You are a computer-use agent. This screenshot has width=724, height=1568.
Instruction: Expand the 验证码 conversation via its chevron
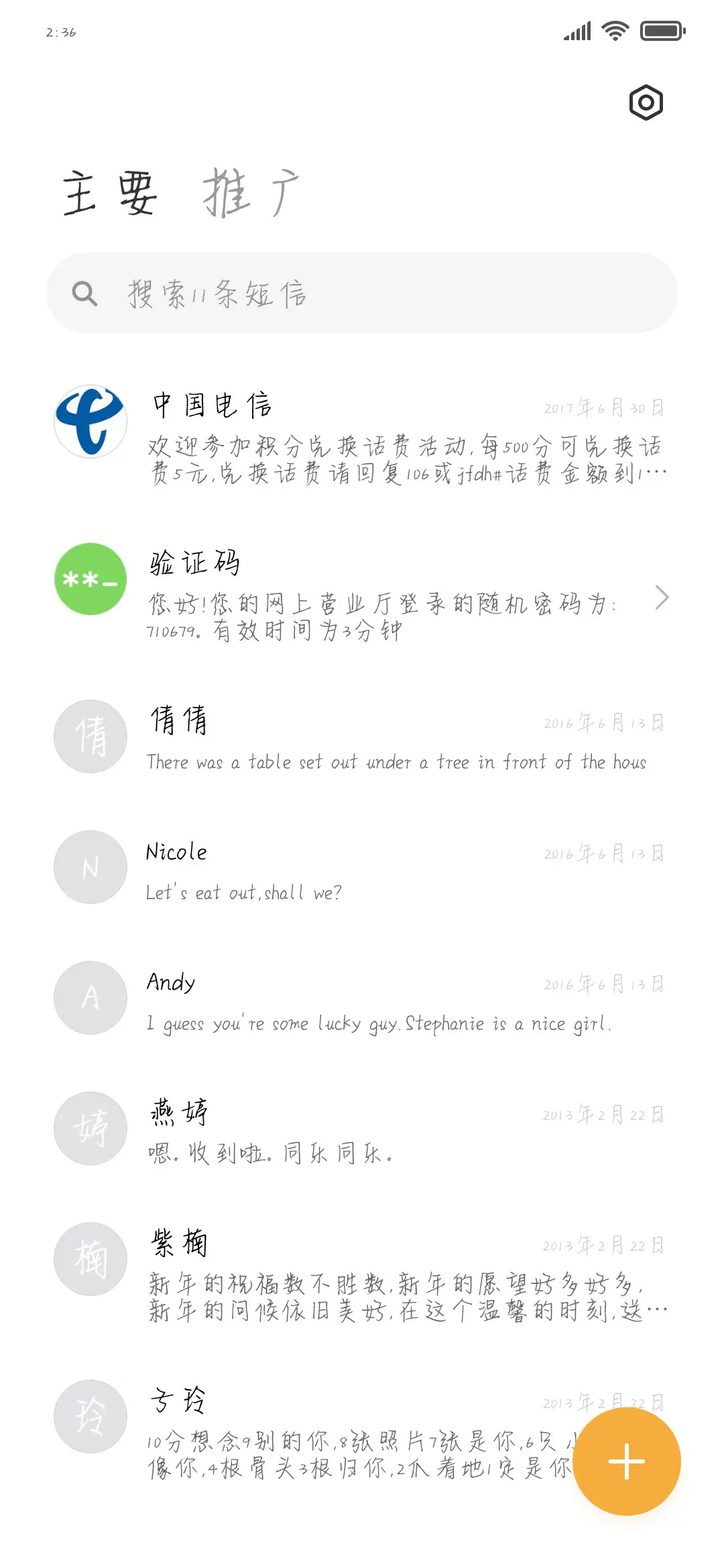click(662, 597)
